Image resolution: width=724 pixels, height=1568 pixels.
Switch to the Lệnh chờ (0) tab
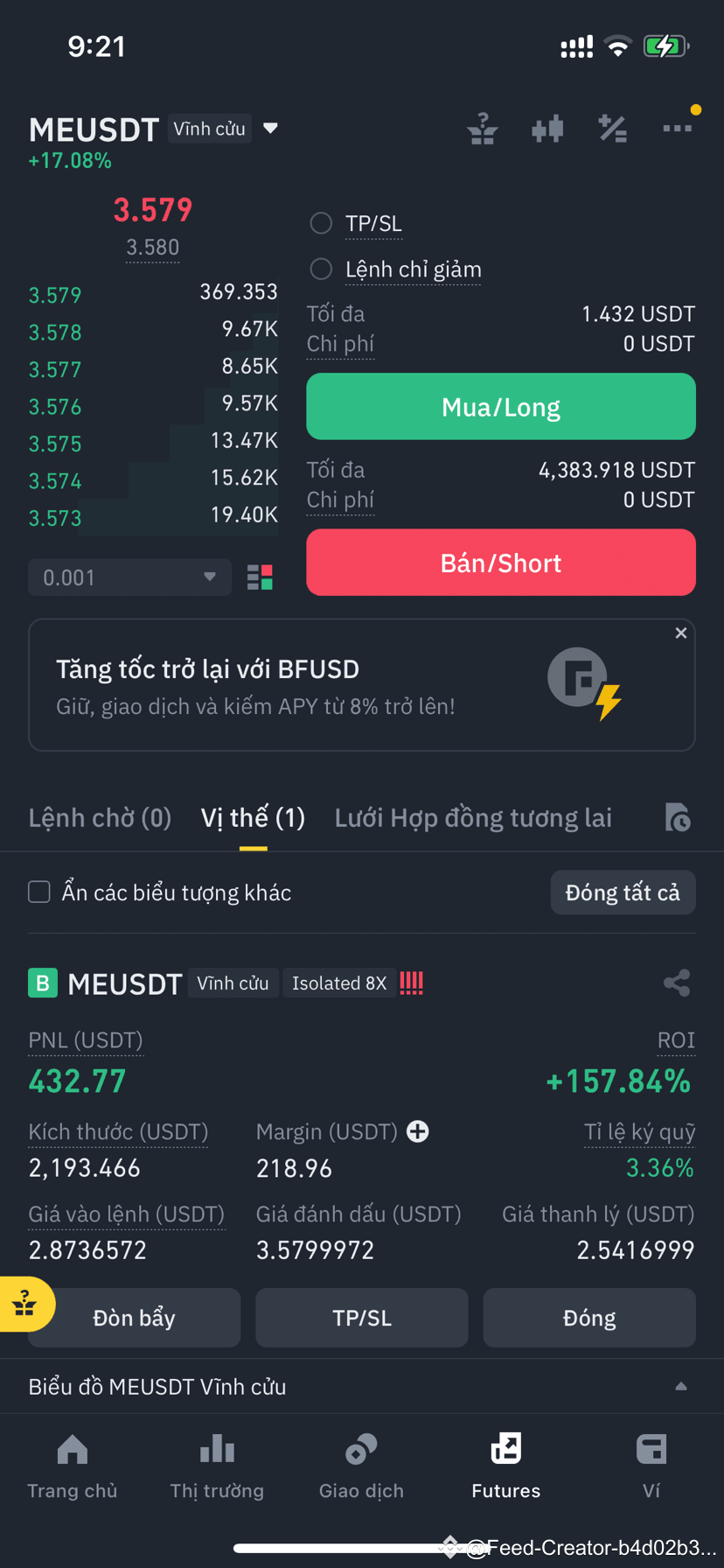click(x=100, y=818)
